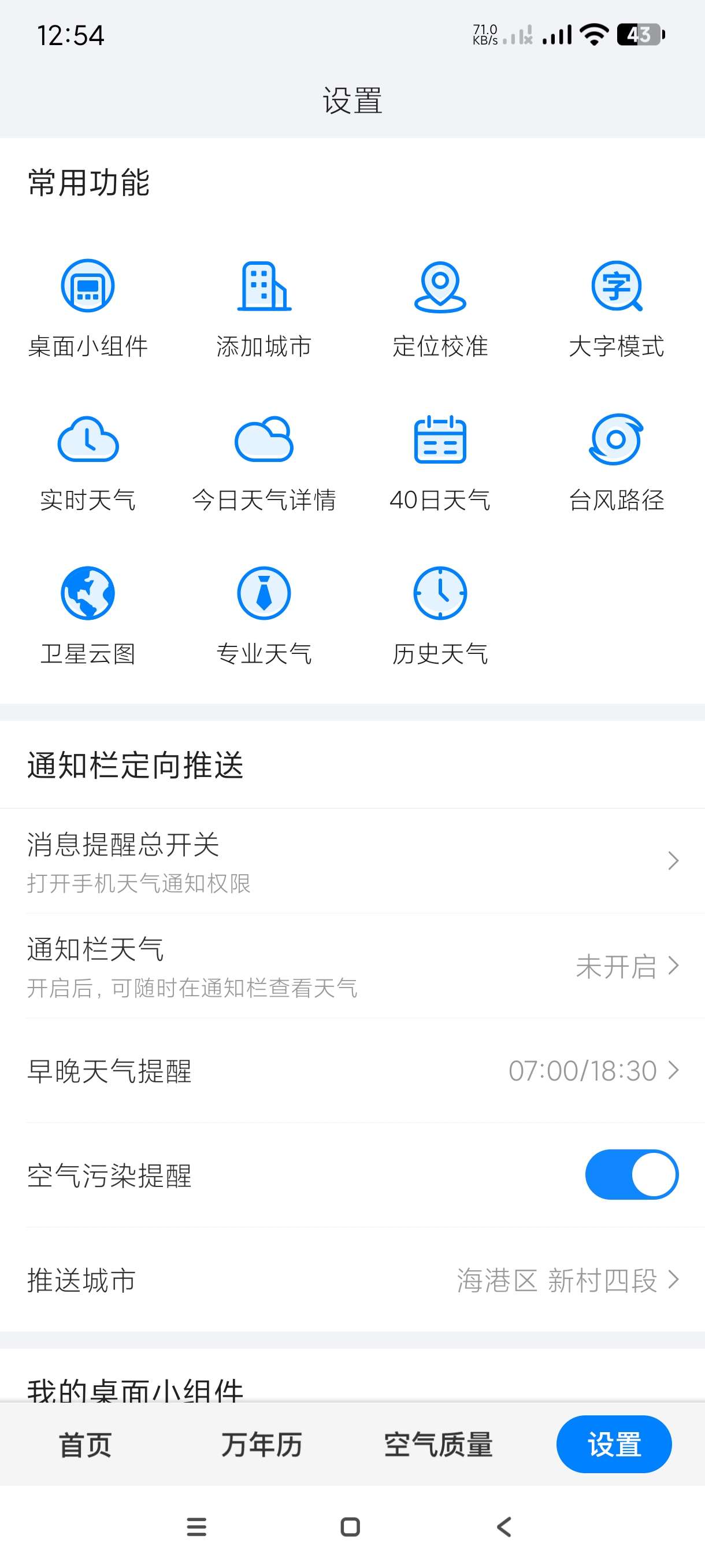Open 定位校准 location calibration
Image resolution: width=705 pixels, height=1568 pixels.
click(440, 308)
